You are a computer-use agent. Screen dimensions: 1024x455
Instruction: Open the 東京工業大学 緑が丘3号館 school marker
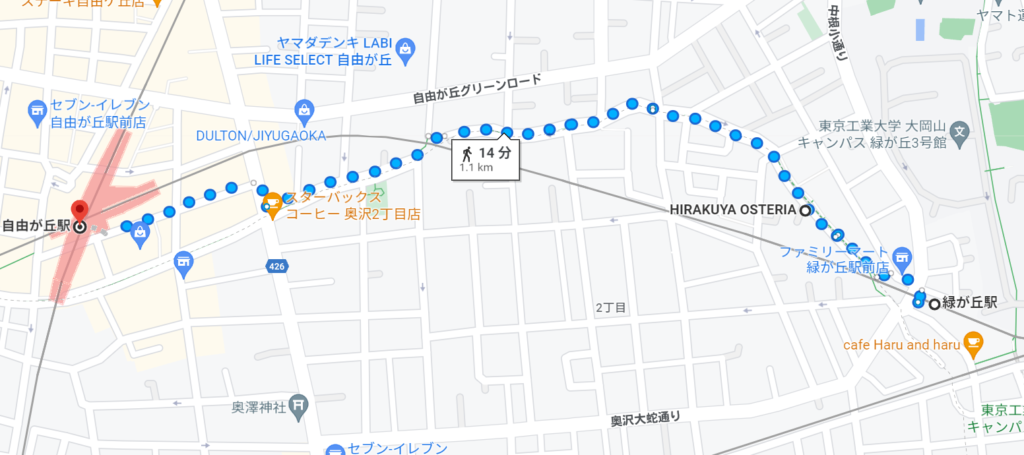960,131
